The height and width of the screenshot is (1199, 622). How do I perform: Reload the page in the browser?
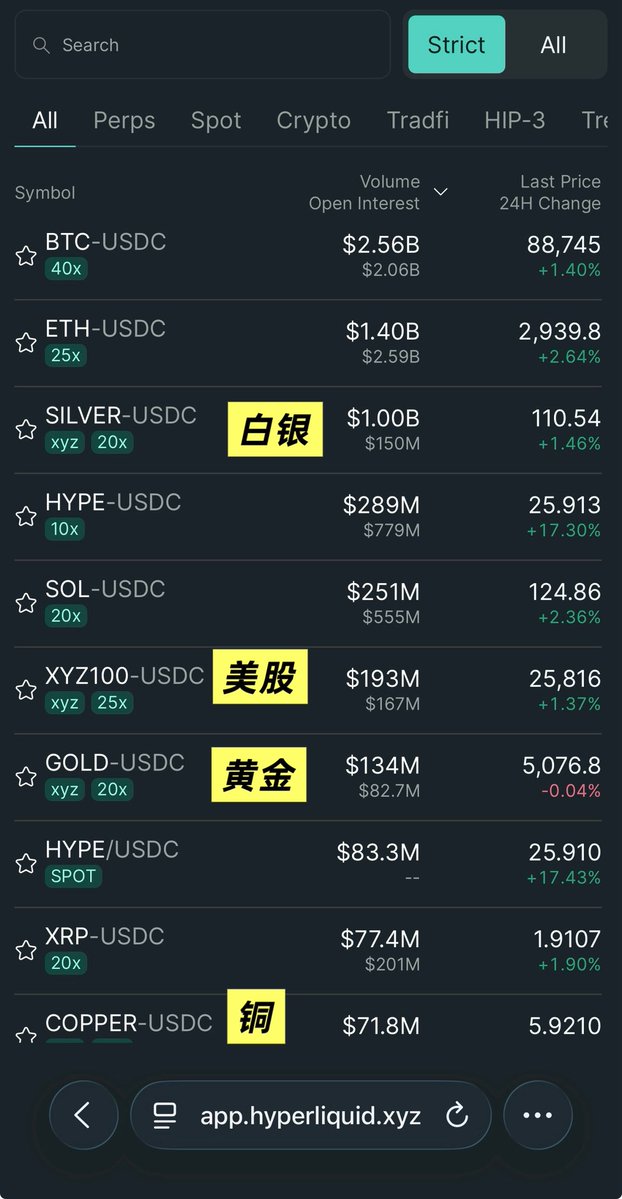457,1116
